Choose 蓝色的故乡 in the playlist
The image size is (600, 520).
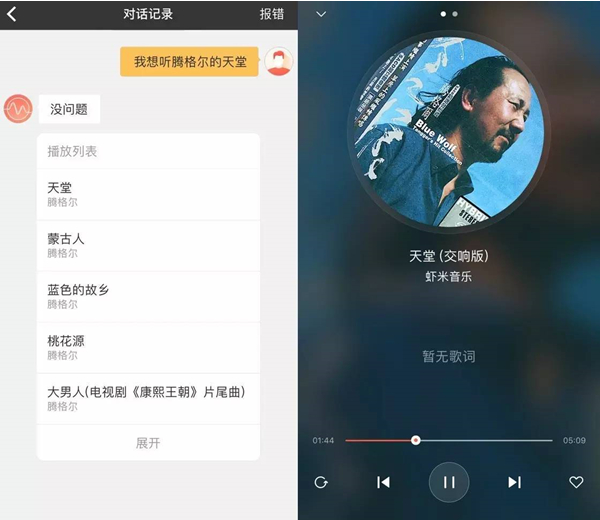click(148, 296)
